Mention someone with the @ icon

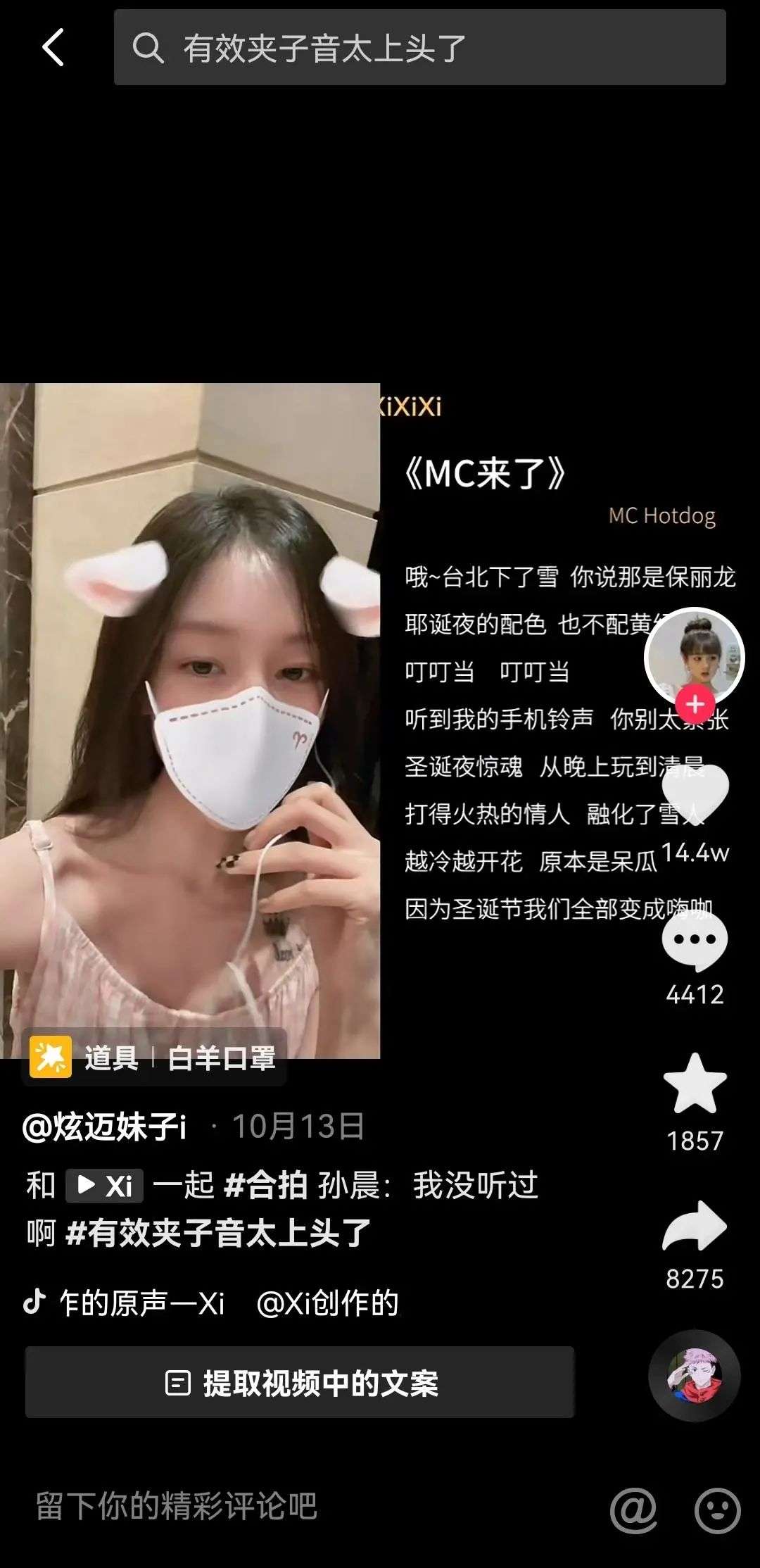coord(633,1510)
